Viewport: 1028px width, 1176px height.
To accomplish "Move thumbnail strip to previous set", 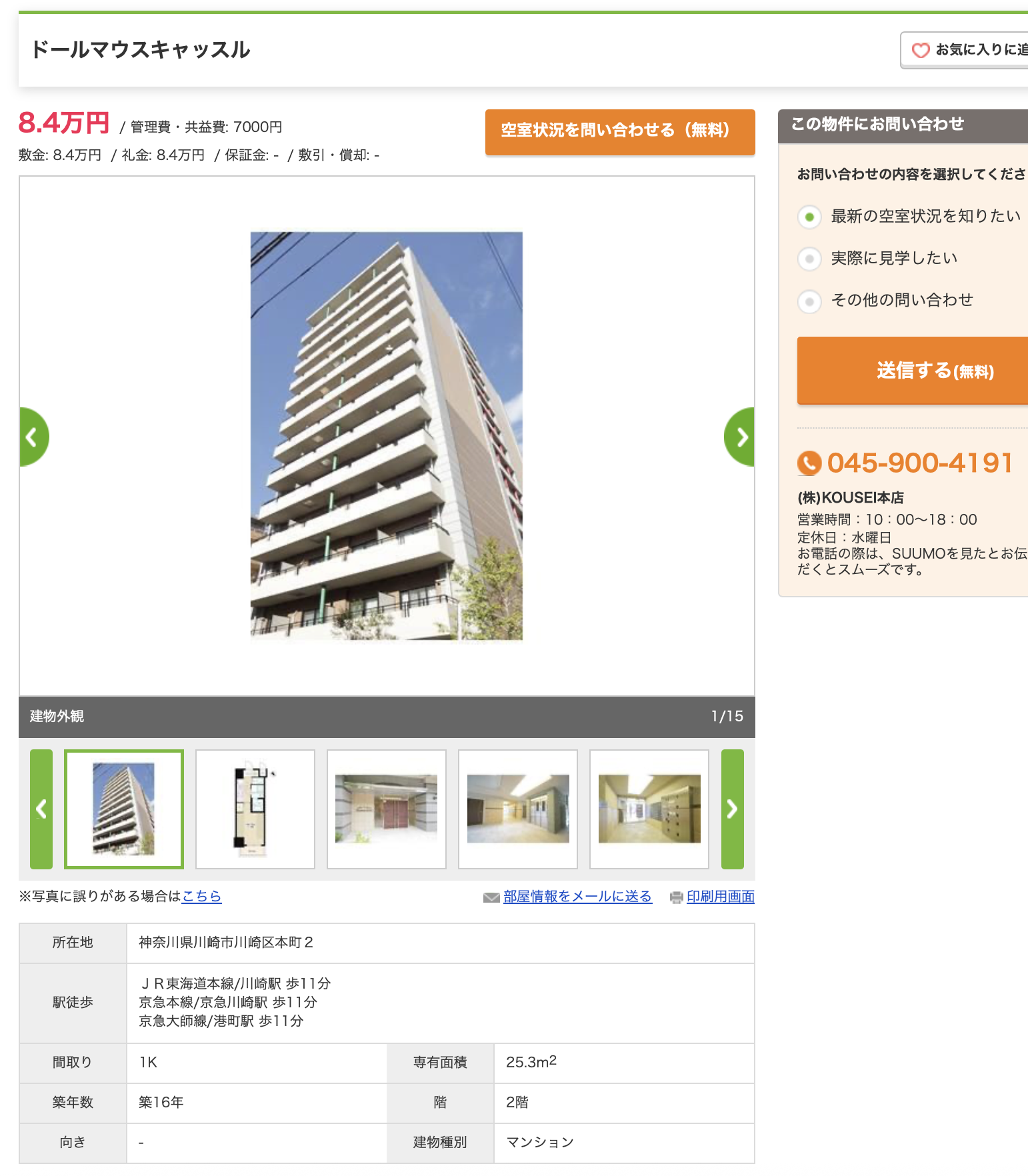I will pyautogui.click(x=41, y=809).
